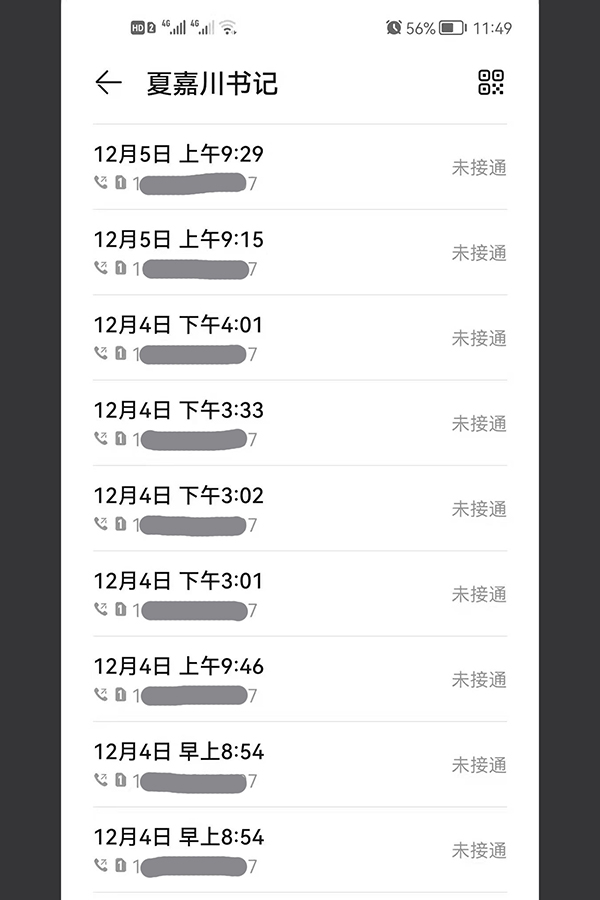This screenshot has width=600, height=900.
Task: Select the 12月4日 上午9:46 call entry
Action: 299,679
